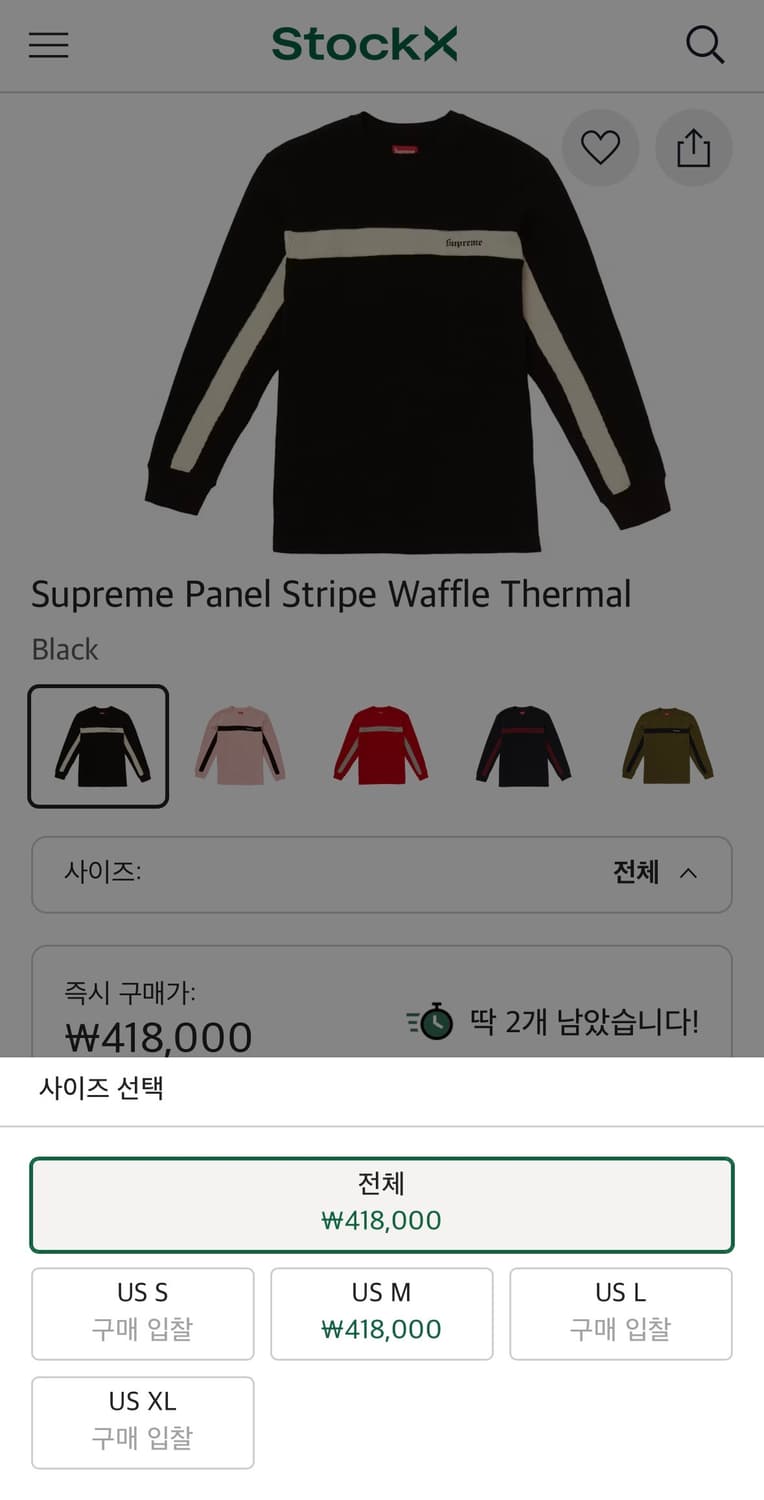This screenshot has width=764, height=1500.
Task: Select the Pink colorway thumbnail
Action: click(239, 746)
